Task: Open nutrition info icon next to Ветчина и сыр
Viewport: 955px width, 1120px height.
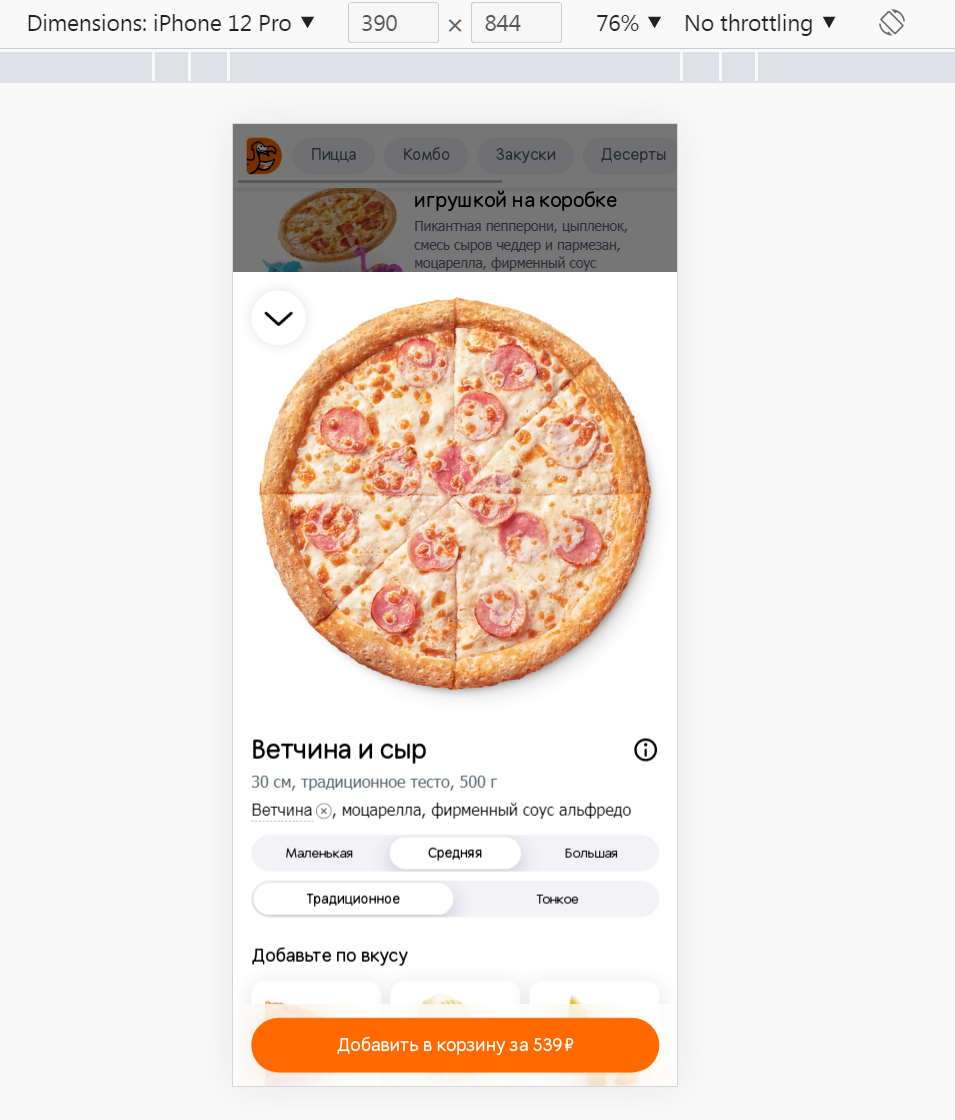Action: 646,750
